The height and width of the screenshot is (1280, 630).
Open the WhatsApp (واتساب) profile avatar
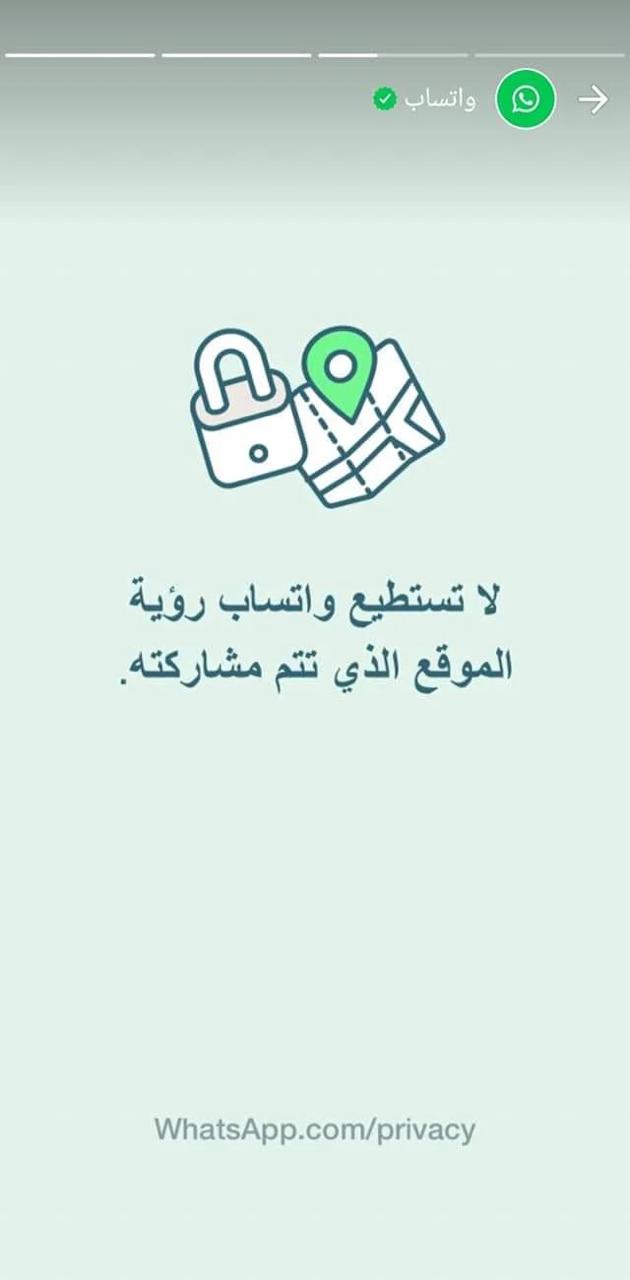[x=526, y=99]
